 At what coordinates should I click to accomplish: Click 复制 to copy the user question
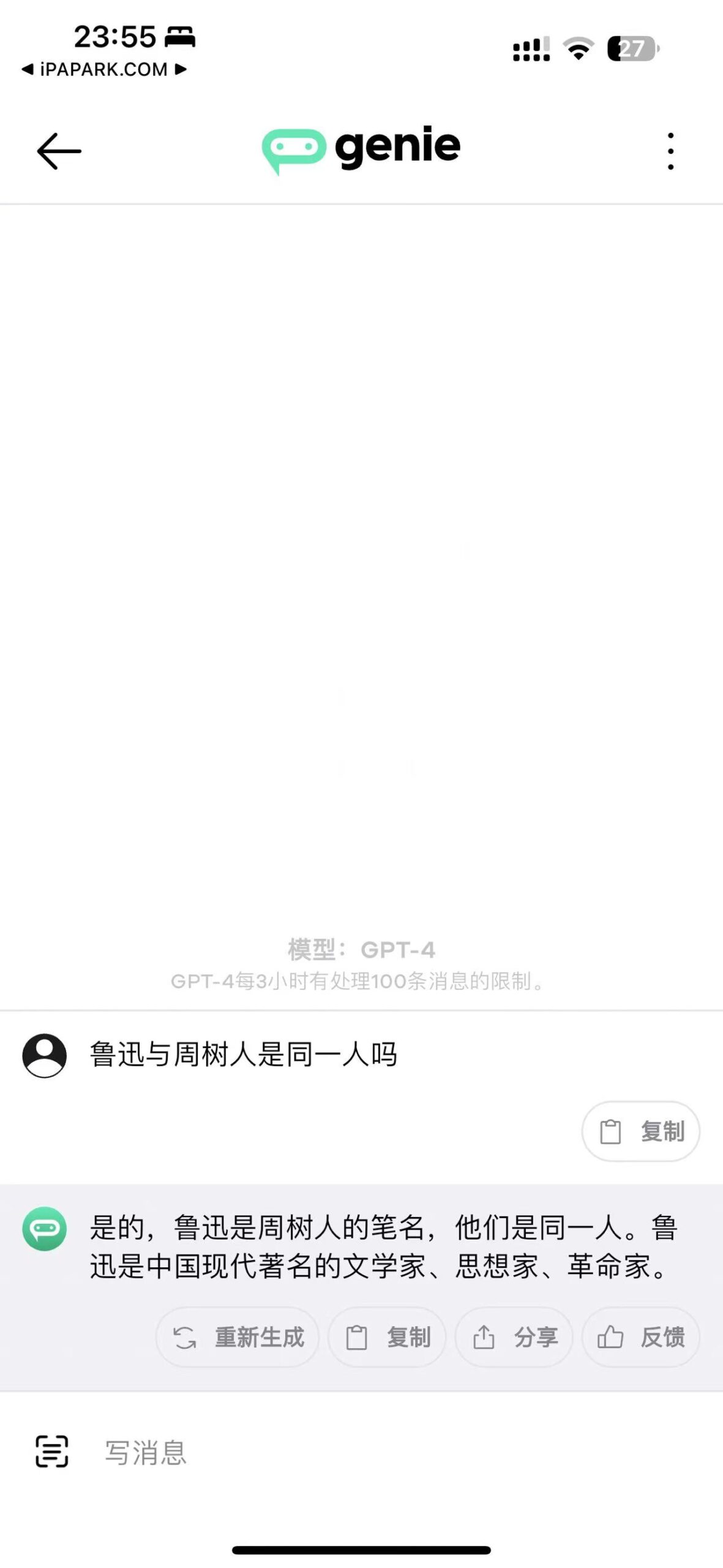click(x=640, y=1132)
